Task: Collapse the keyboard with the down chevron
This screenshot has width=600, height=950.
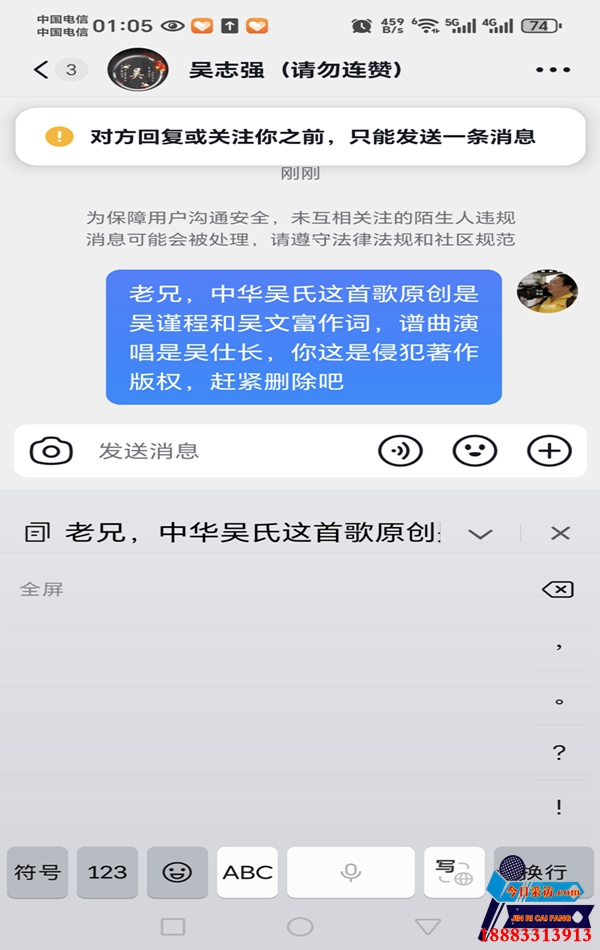Action: click(480, 534)
